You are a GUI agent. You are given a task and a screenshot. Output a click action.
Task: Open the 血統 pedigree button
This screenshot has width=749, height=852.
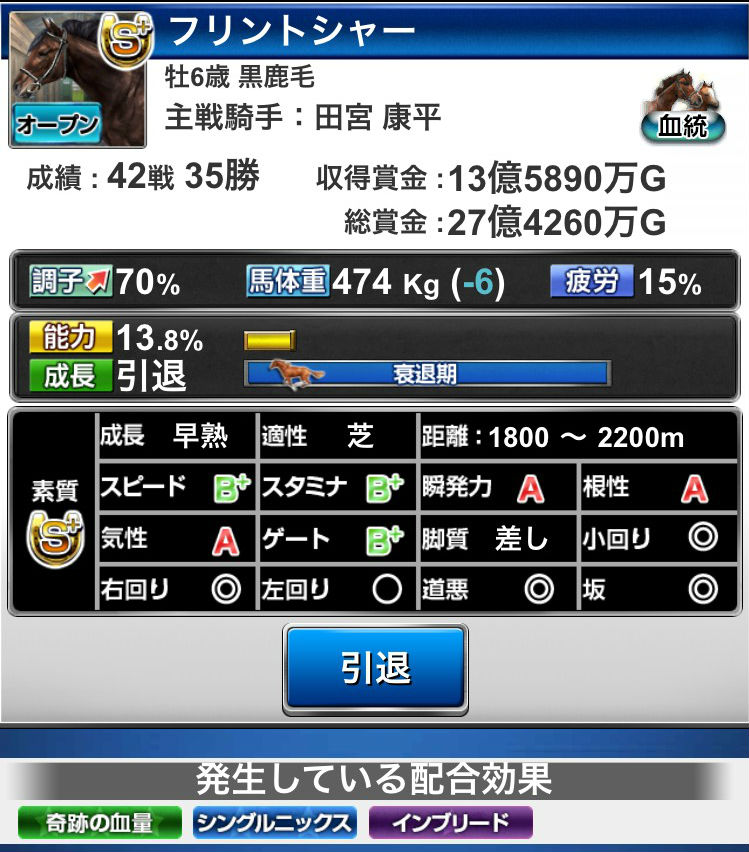(x=683, y=109)
